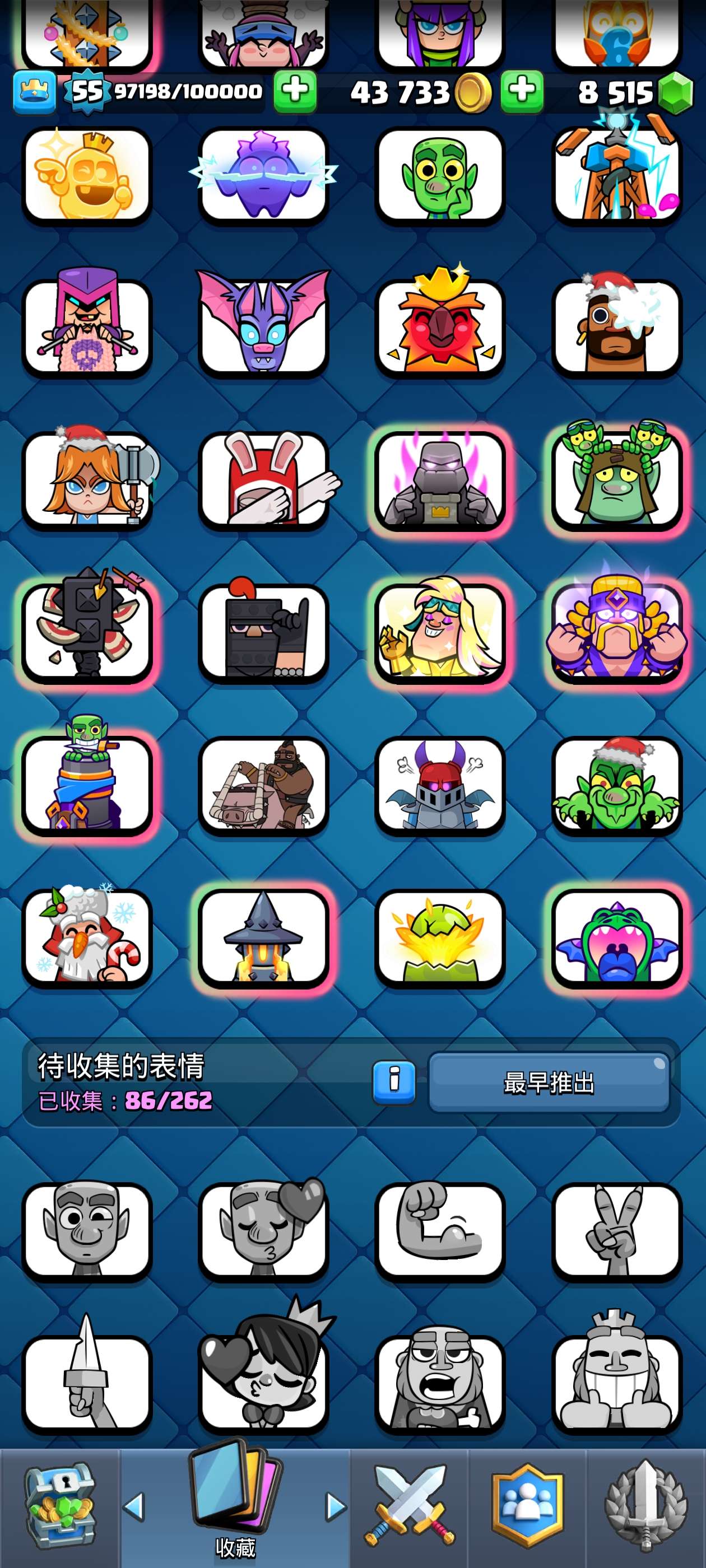
Task: Choose the Santa-hat goblin emote
Action: pyautogui.click(x=616, y=784)
